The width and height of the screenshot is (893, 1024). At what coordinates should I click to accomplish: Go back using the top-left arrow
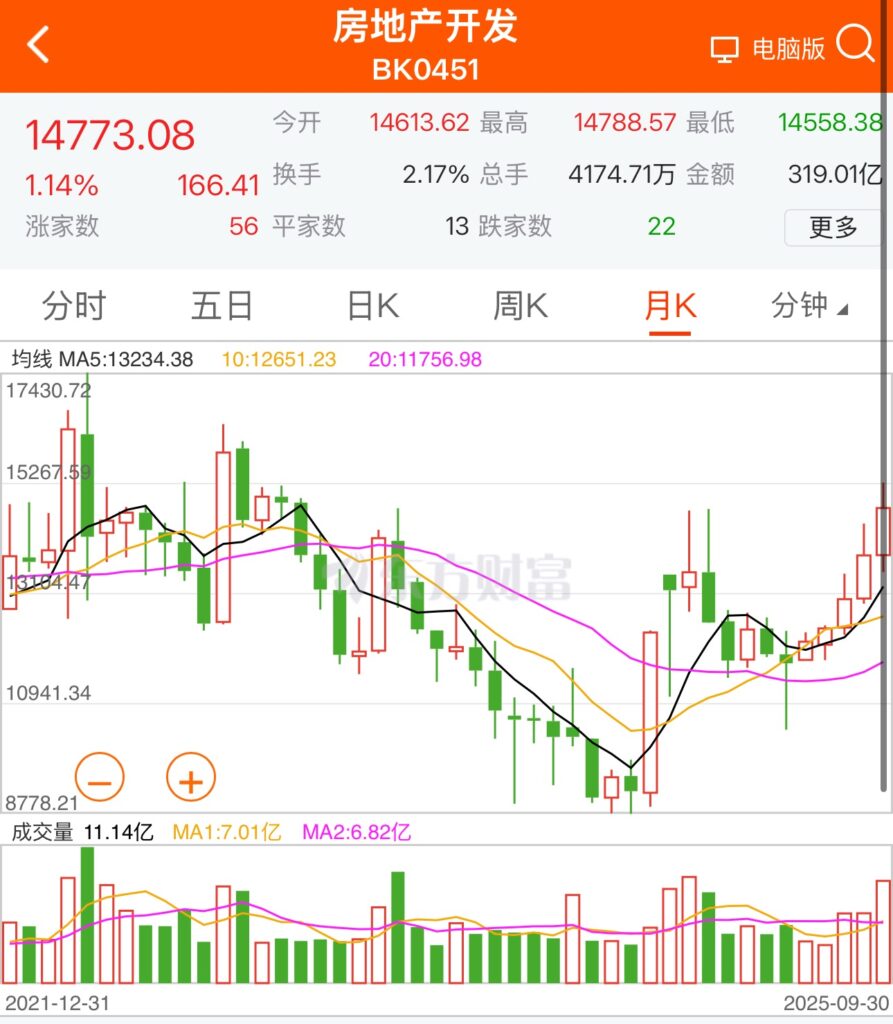pos(38,45)
